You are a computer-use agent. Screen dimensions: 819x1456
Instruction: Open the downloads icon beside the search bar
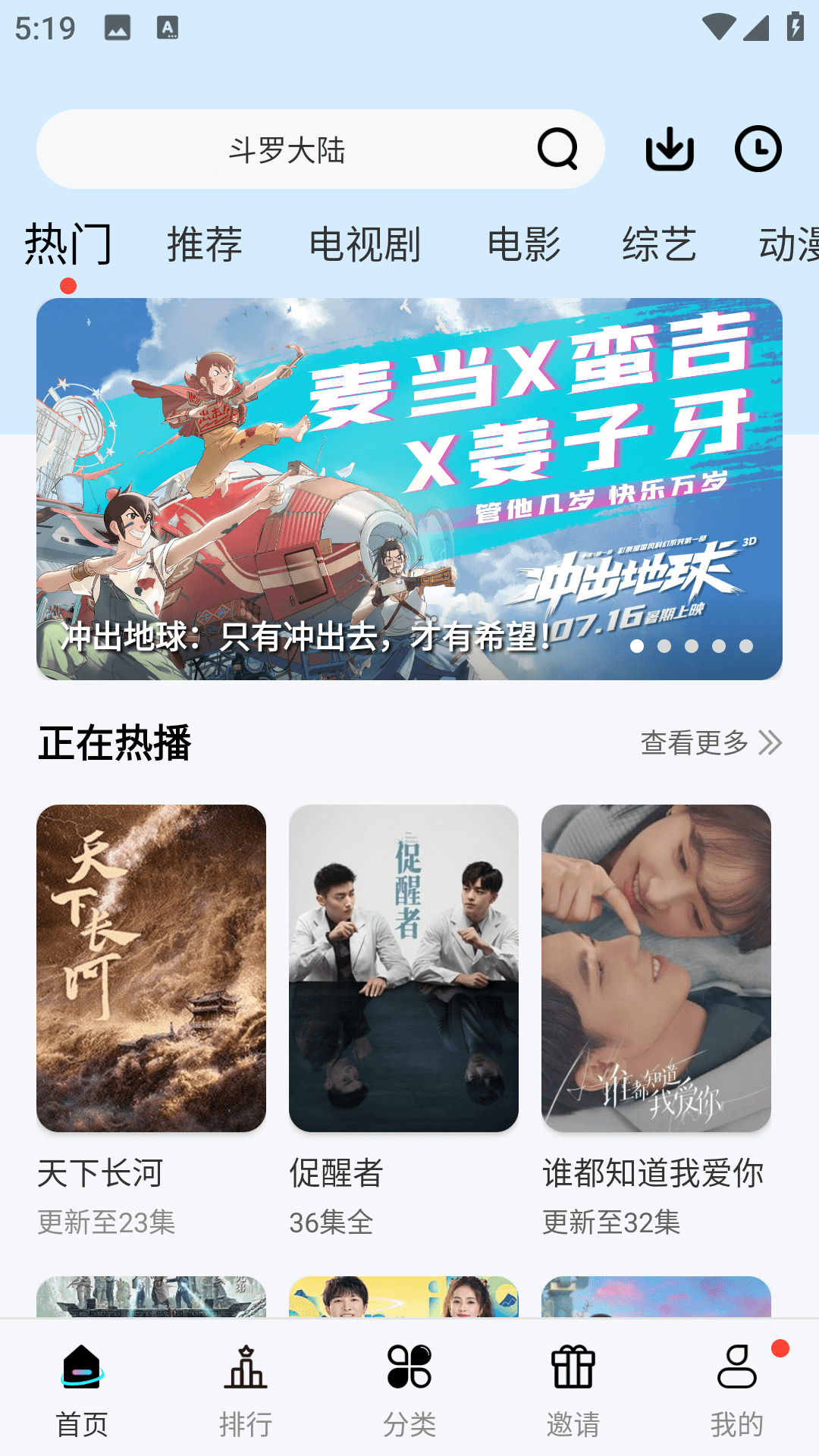coord(670,148)
